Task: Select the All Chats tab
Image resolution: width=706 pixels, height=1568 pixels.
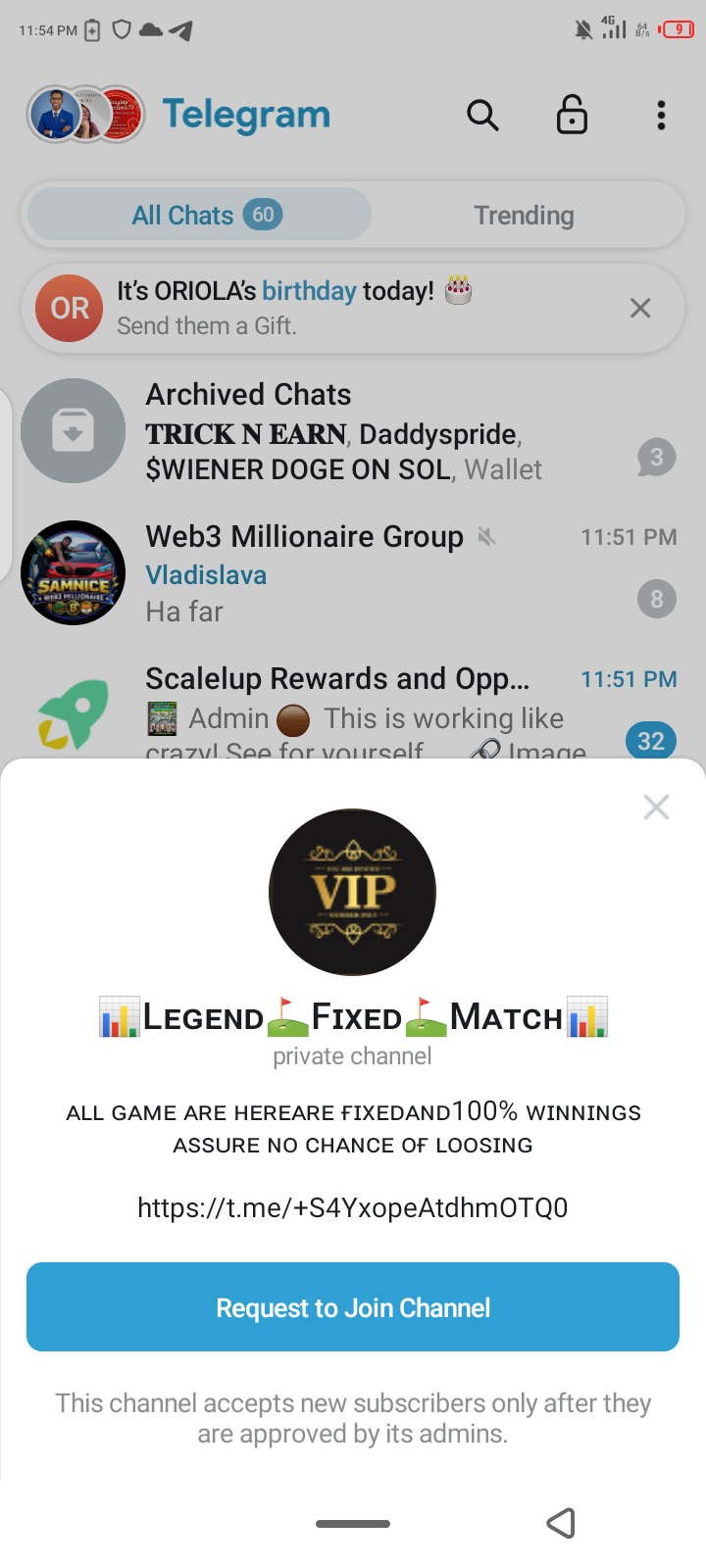Action: 200,216
